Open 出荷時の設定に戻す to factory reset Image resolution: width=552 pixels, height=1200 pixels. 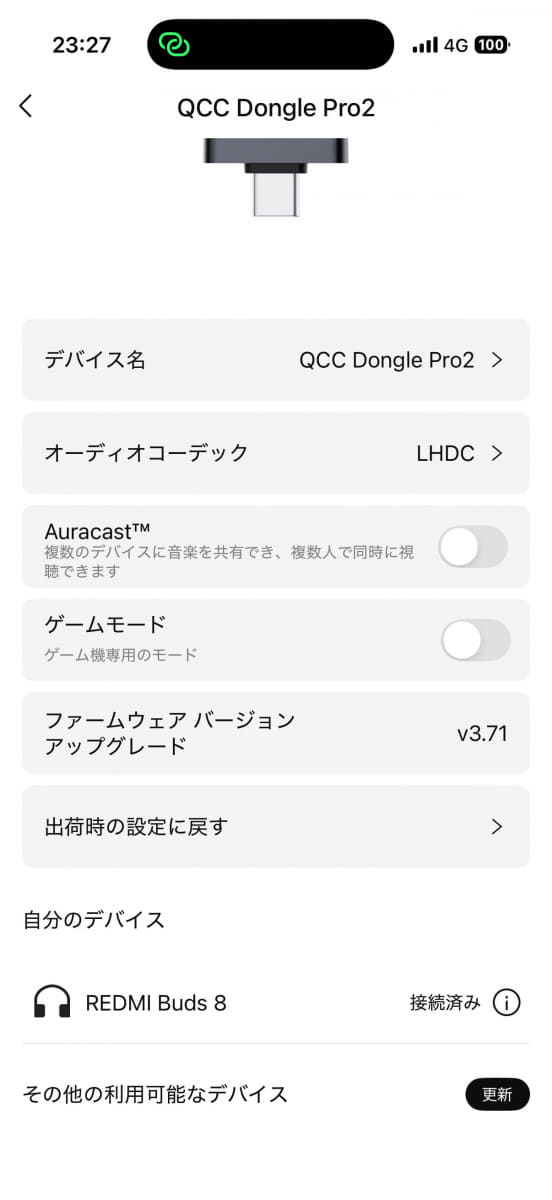point(276,826)
